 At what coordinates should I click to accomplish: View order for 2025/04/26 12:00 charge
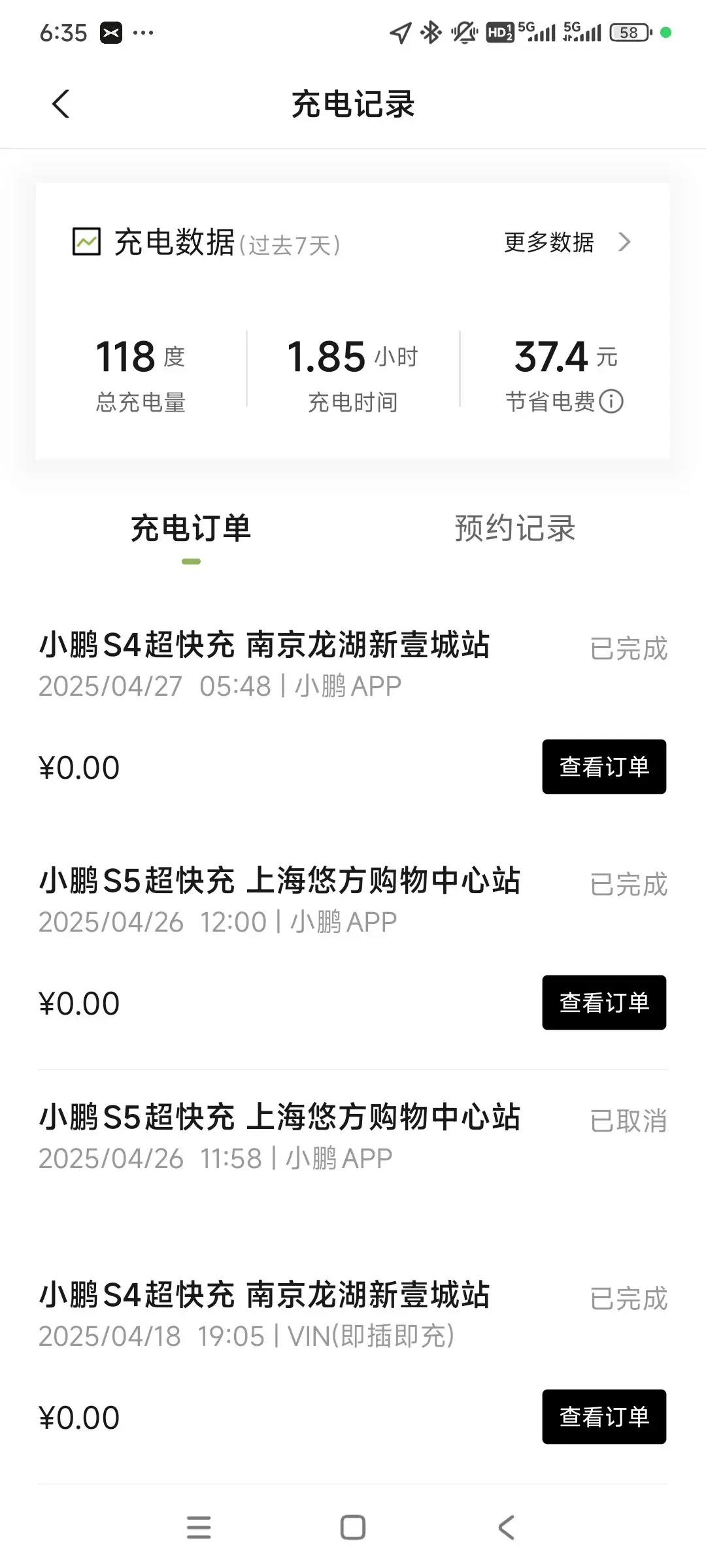pyautogui.click(x=604, y=1002)
